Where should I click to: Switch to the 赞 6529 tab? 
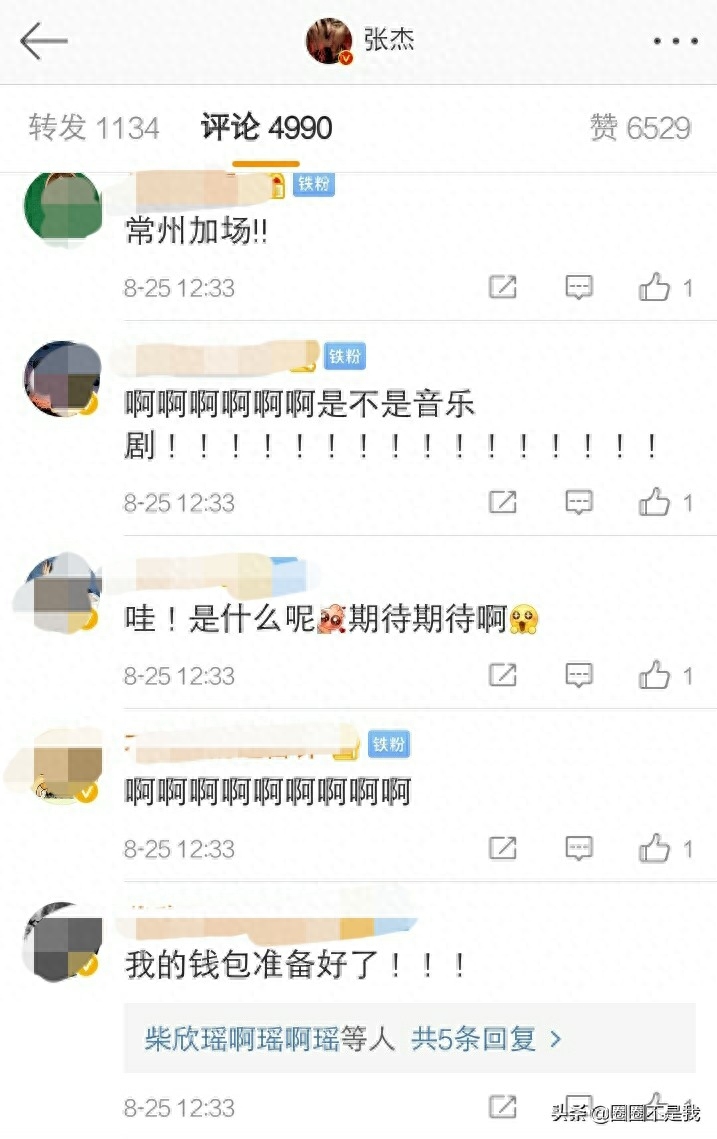640,128
